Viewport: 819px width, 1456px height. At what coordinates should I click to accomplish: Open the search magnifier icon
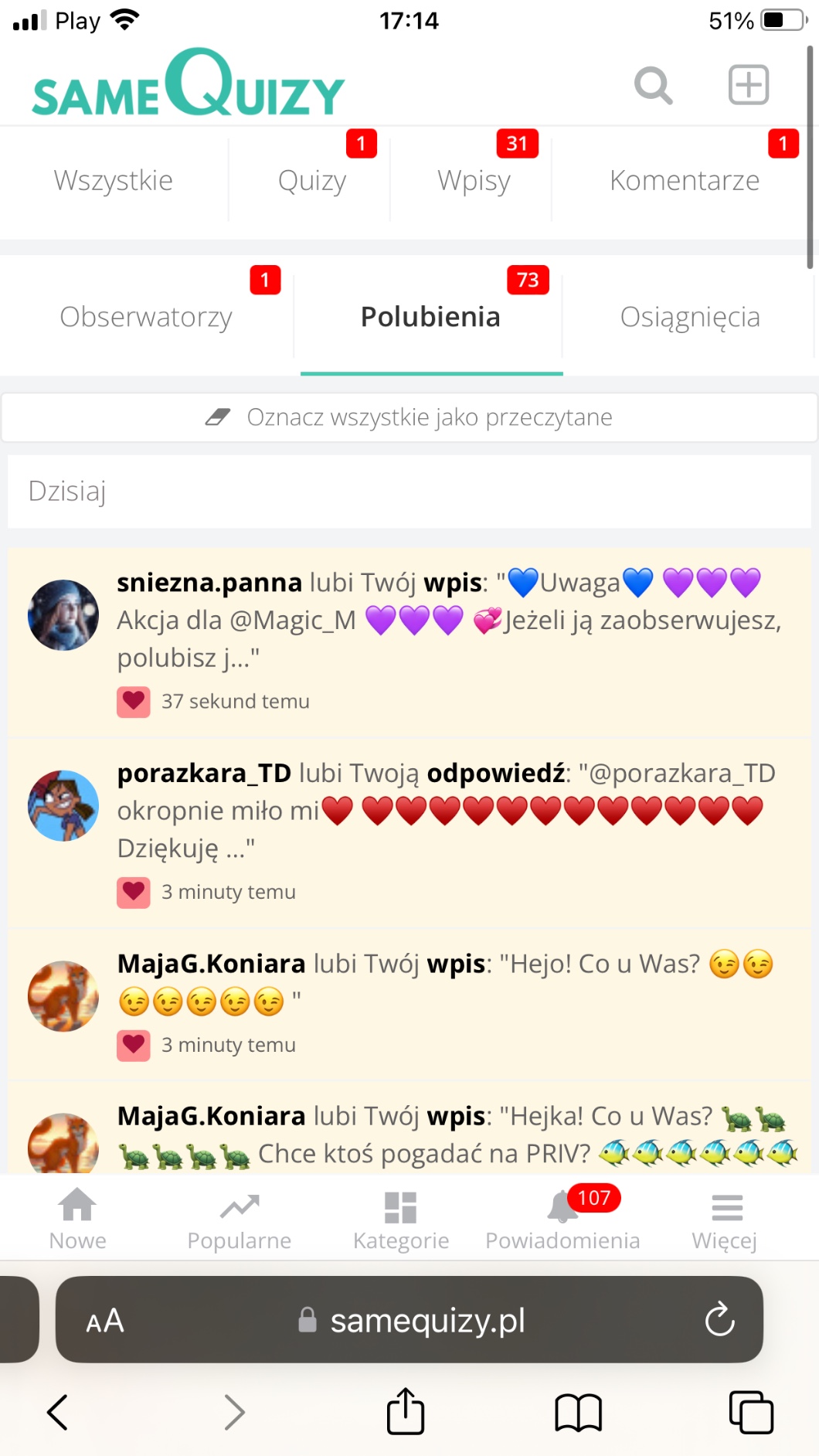point(653,85)
